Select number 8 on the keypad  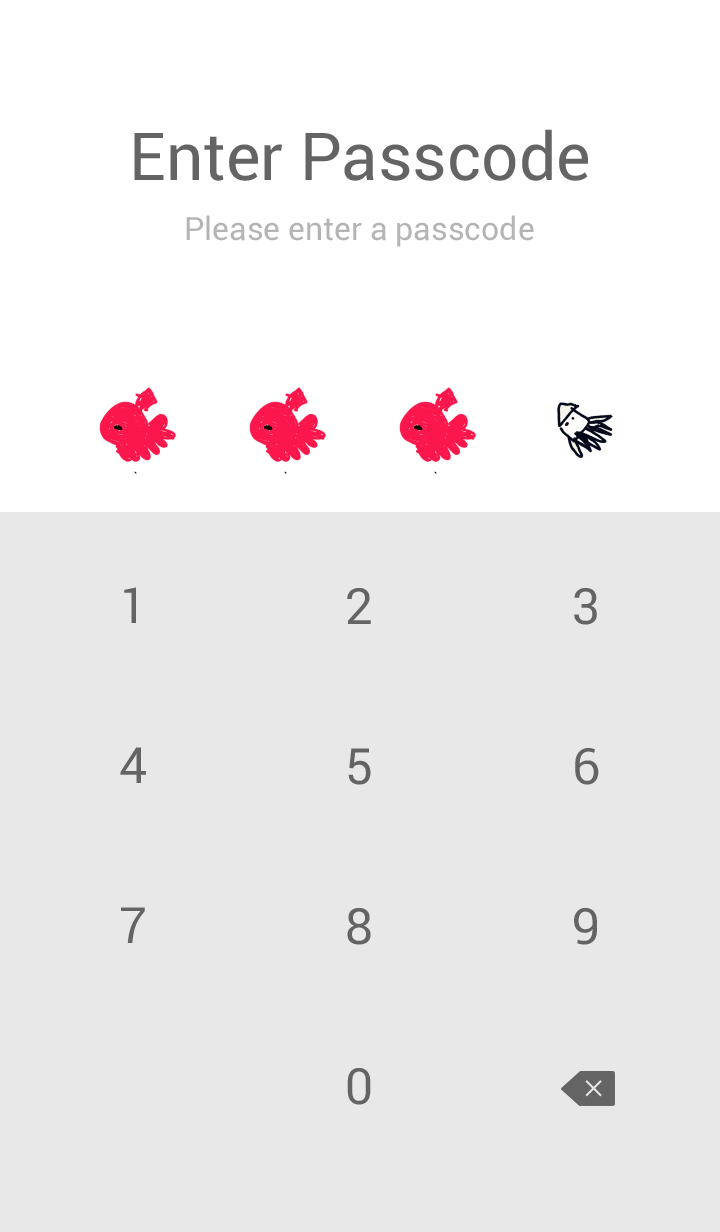pos(359,927)
